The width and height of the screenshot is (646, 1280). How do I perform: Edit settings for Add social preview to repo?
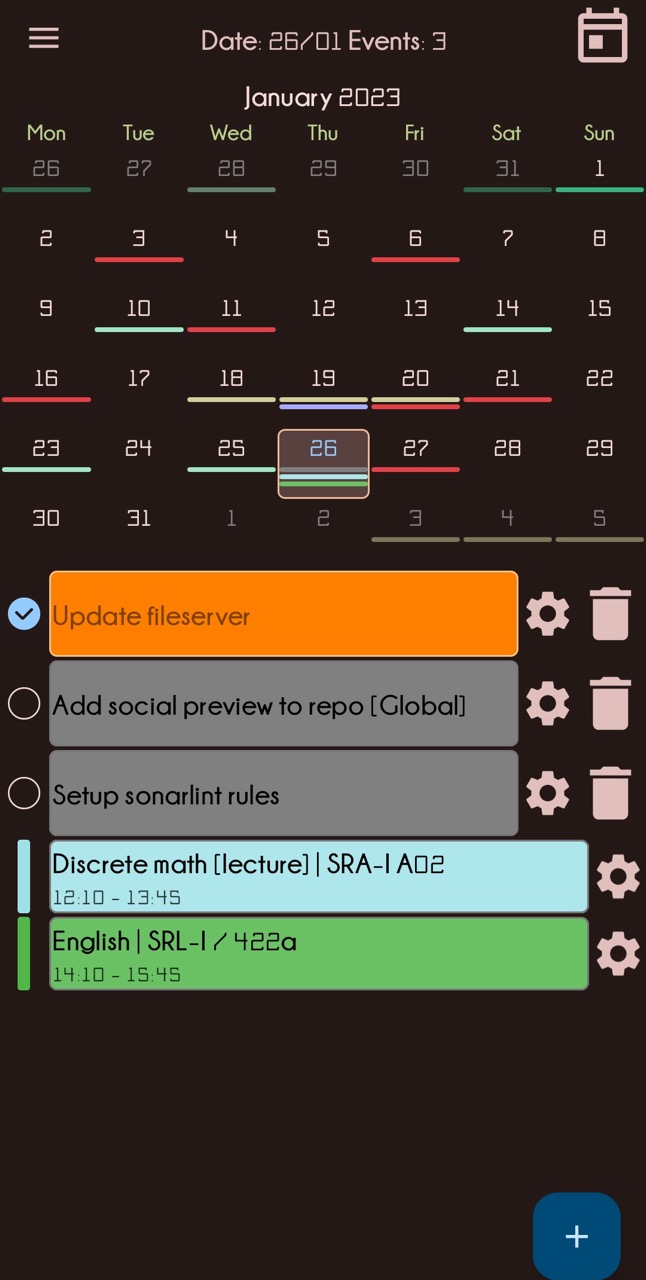pos(548,704)
